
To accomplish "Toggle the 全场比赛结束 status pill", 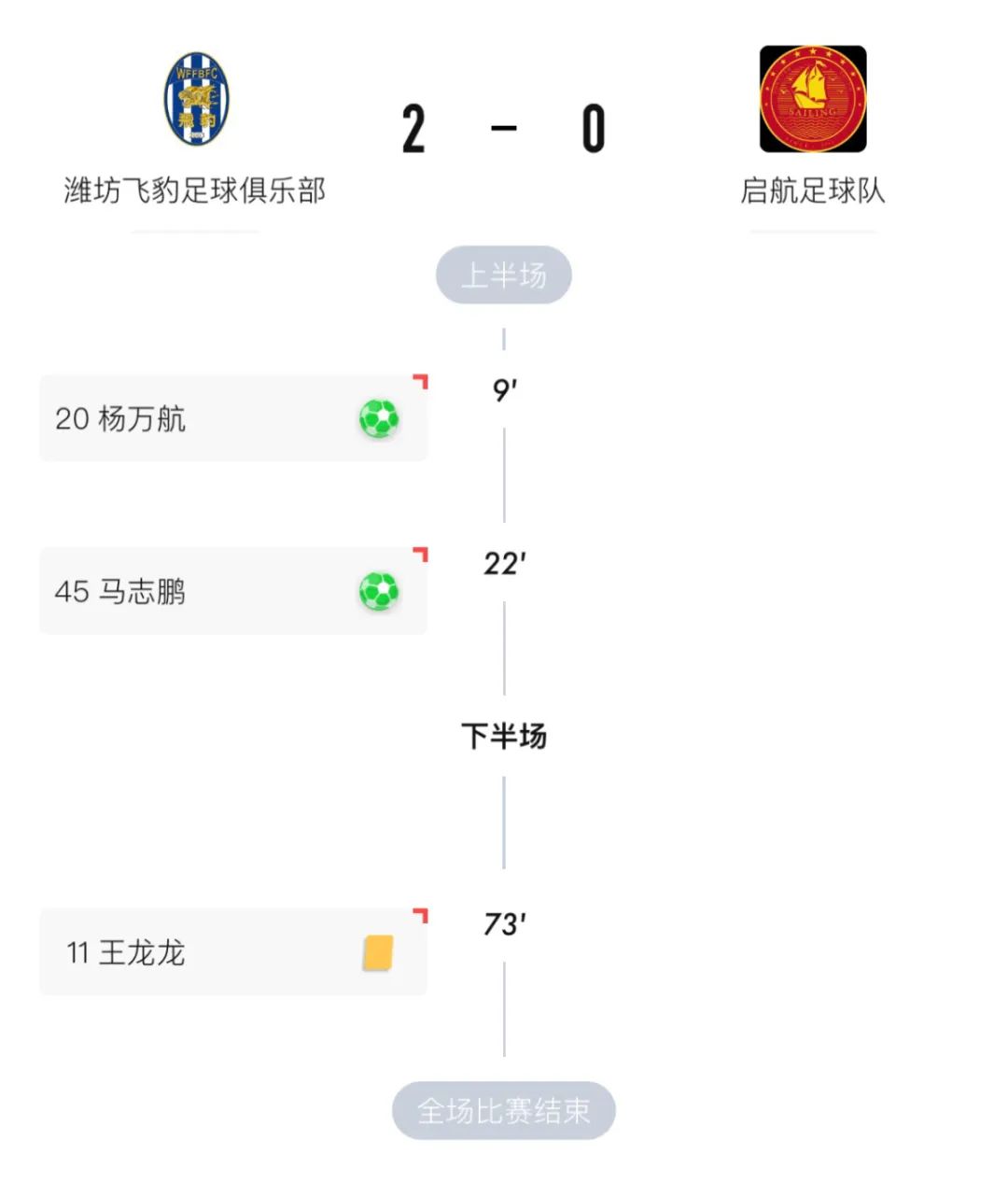I will coord(504,1109).
